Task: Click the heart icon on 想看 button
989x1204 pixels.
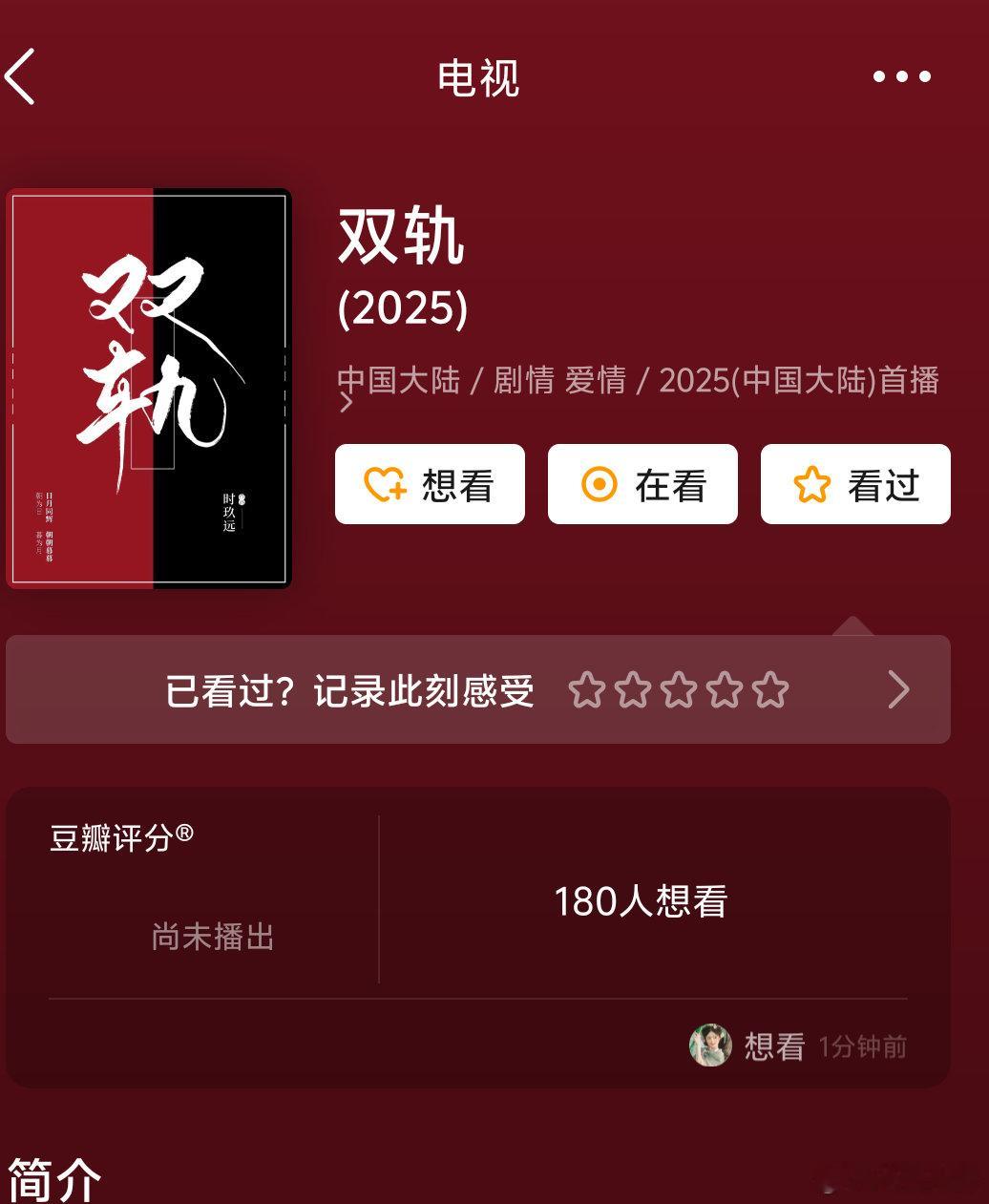Action: click(386, 484)
